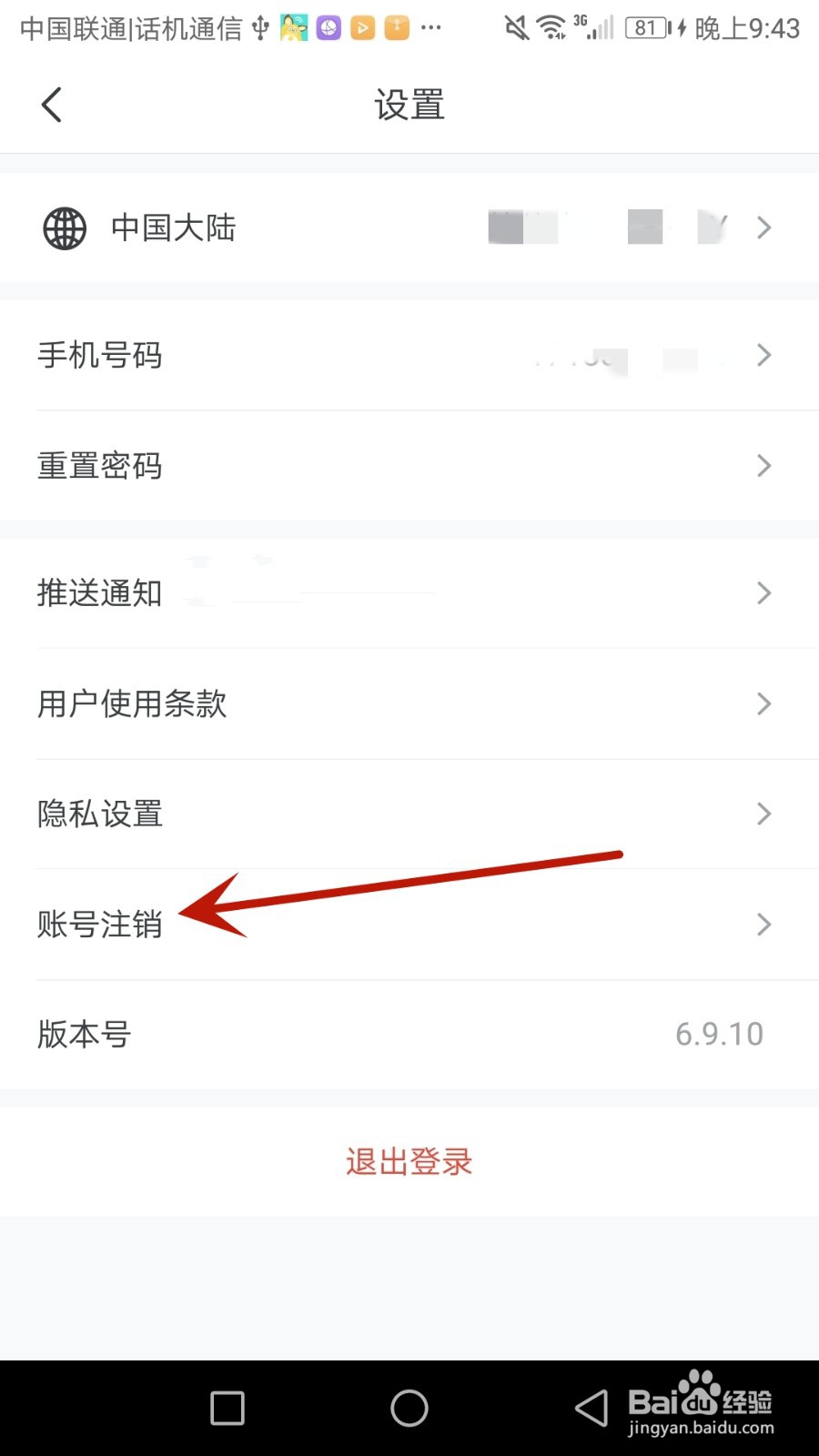Tap the WiFi icon in the status bar
The image size is (819, 1456).
point(551,27)
